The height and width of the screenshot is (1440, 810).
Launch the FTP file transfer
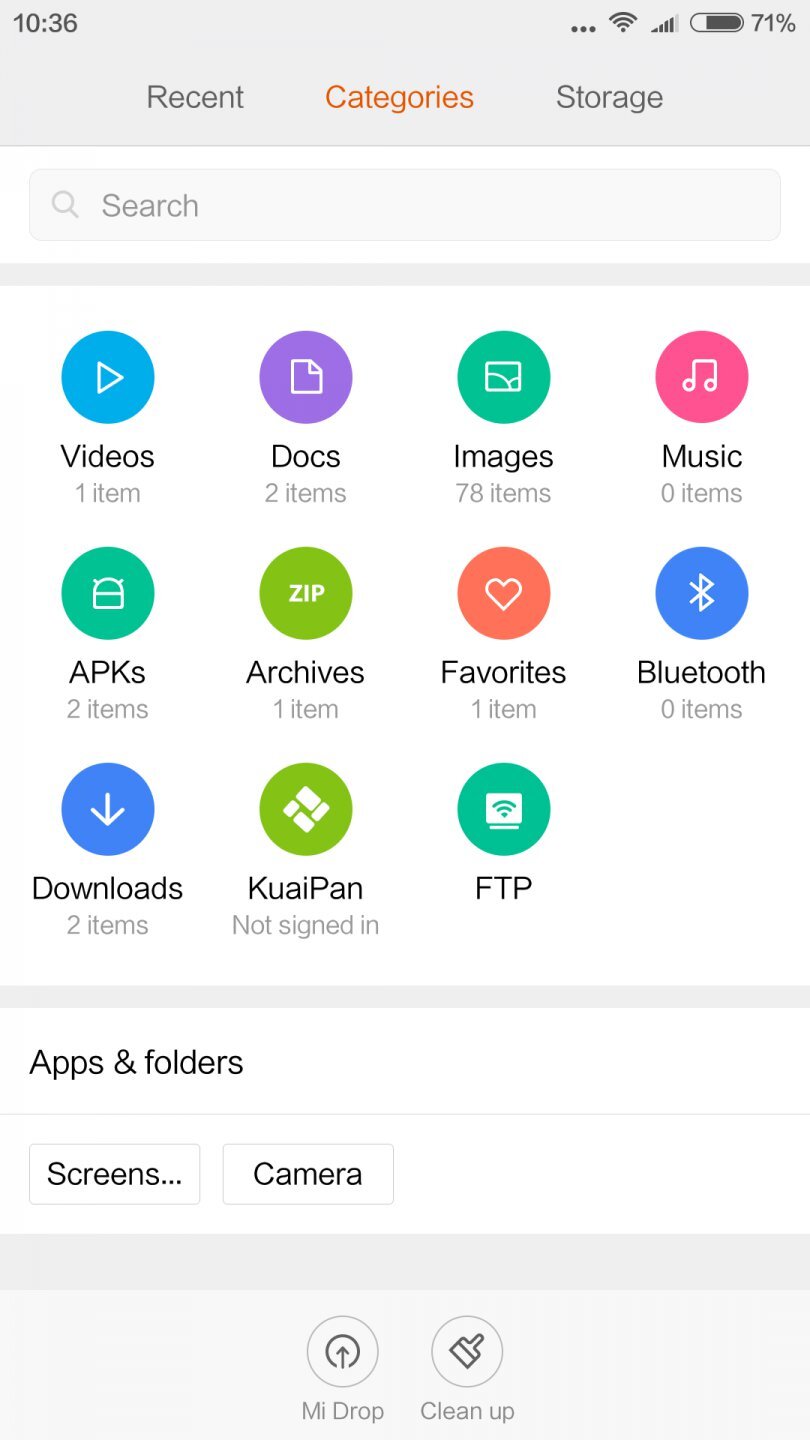click(503, 810)
